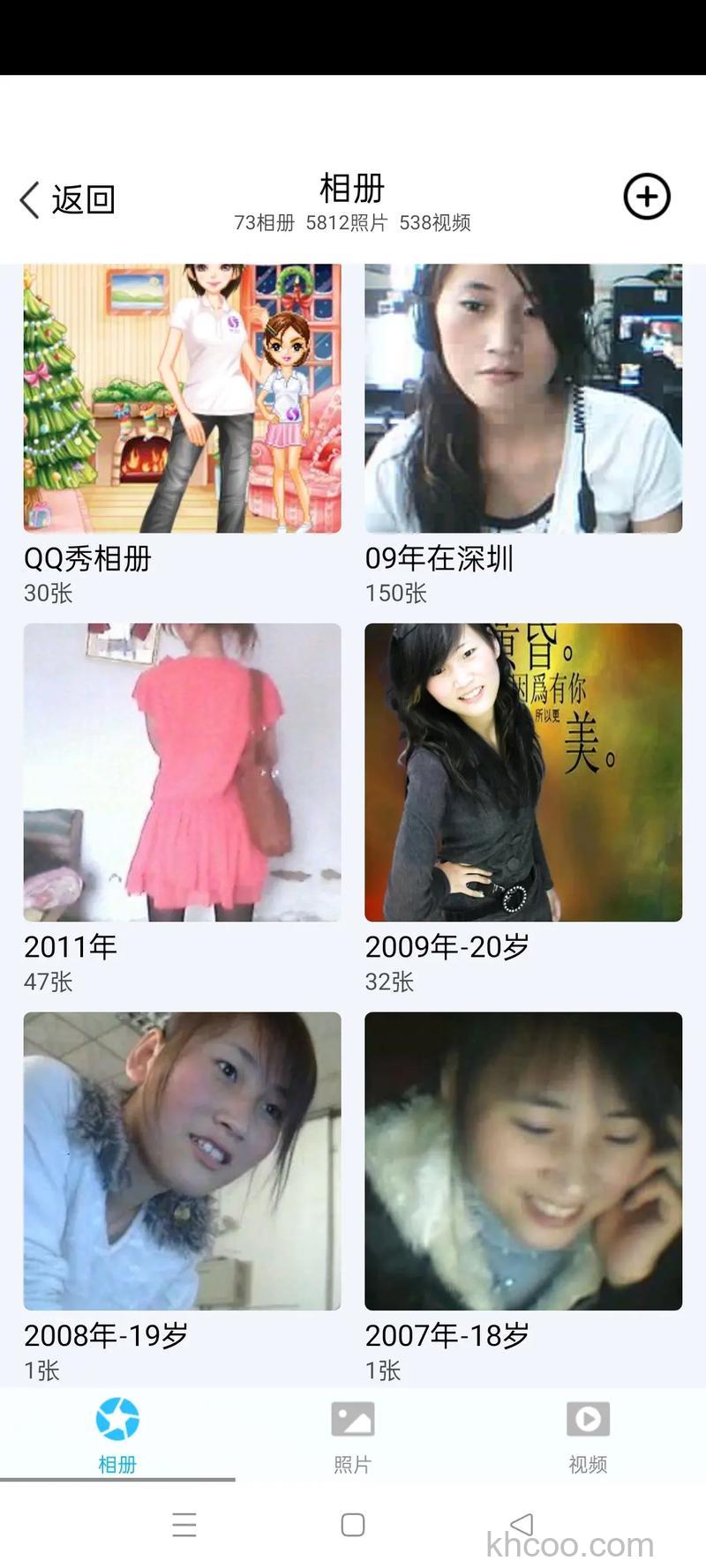Switch to the 照片 tab

[352, 1436]
